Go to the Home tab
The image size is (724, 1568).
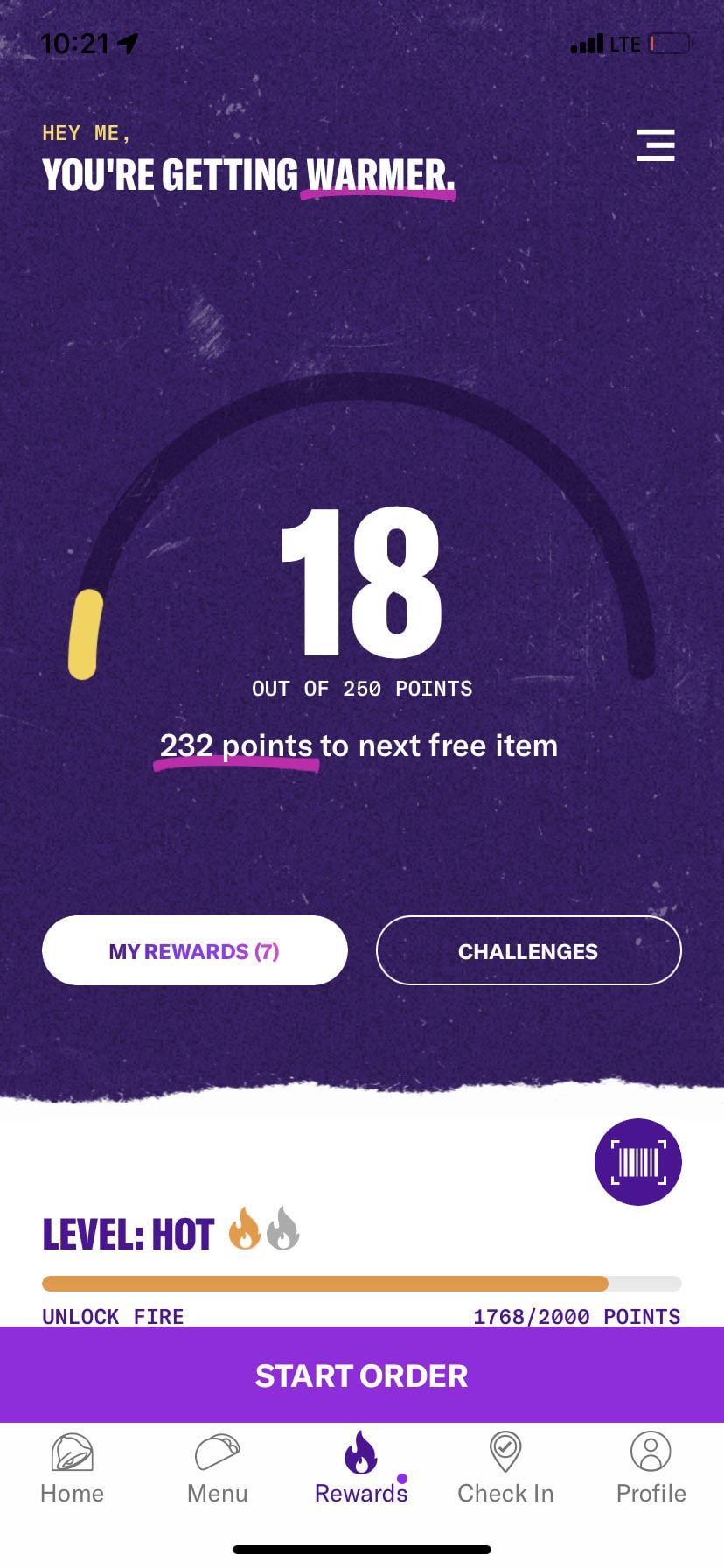coord(72,1470)
